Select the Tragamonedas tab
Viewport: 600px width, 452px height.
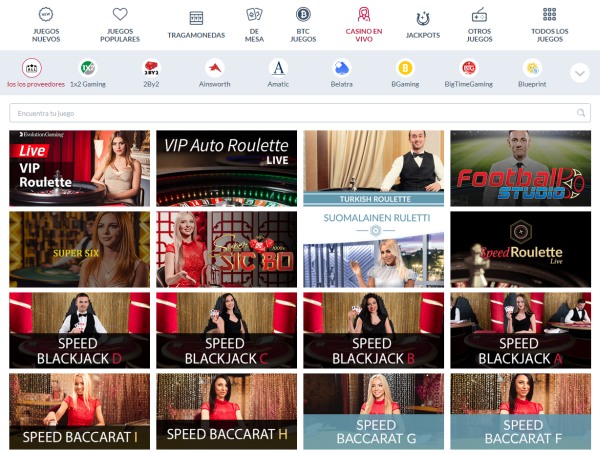pyautogui.click(x=196, y=23)
